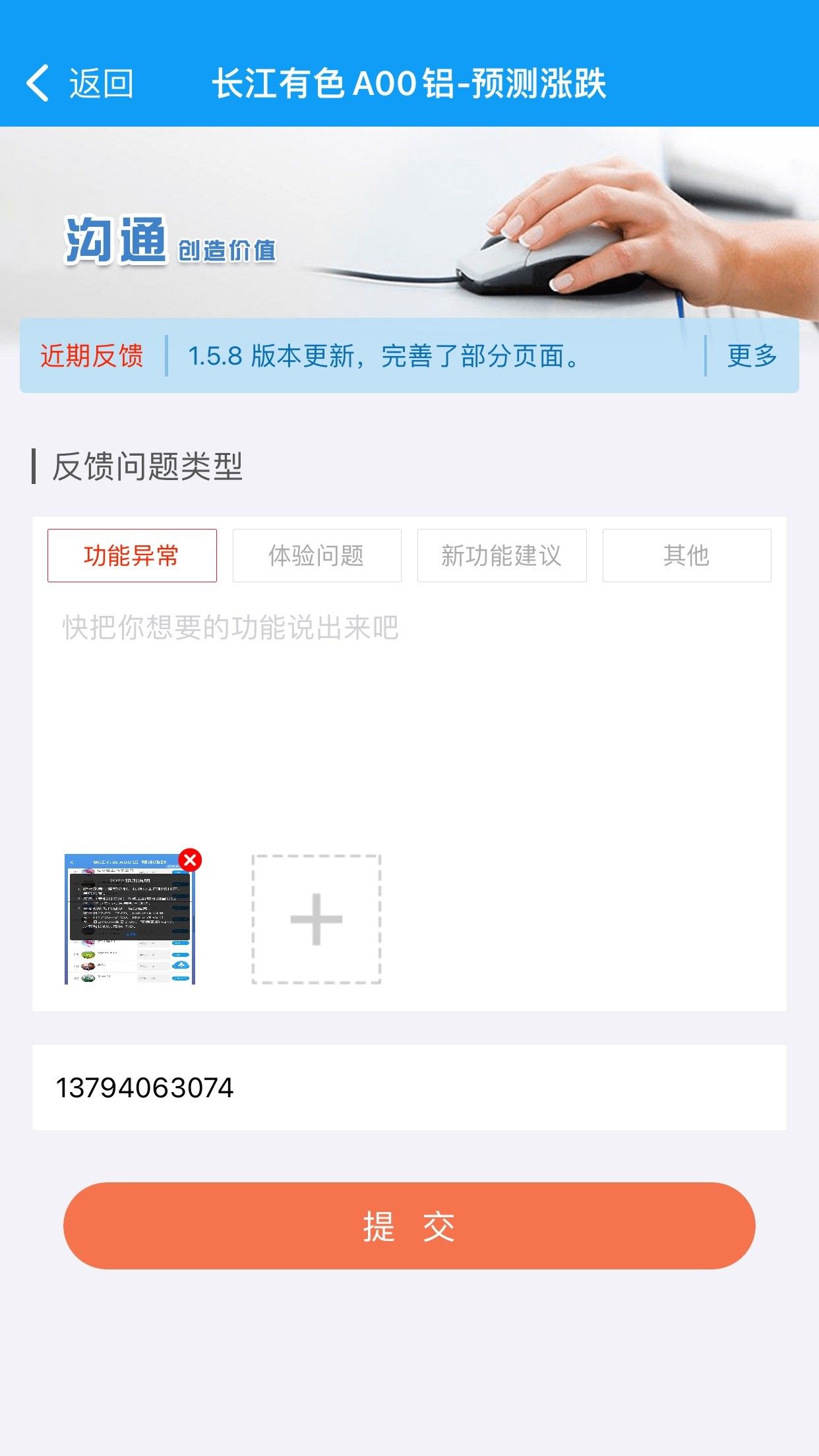This screenshot has height=1456, width=819.
Task: Pick the 新功能建议 feedback type
Action: coord(502,555)
